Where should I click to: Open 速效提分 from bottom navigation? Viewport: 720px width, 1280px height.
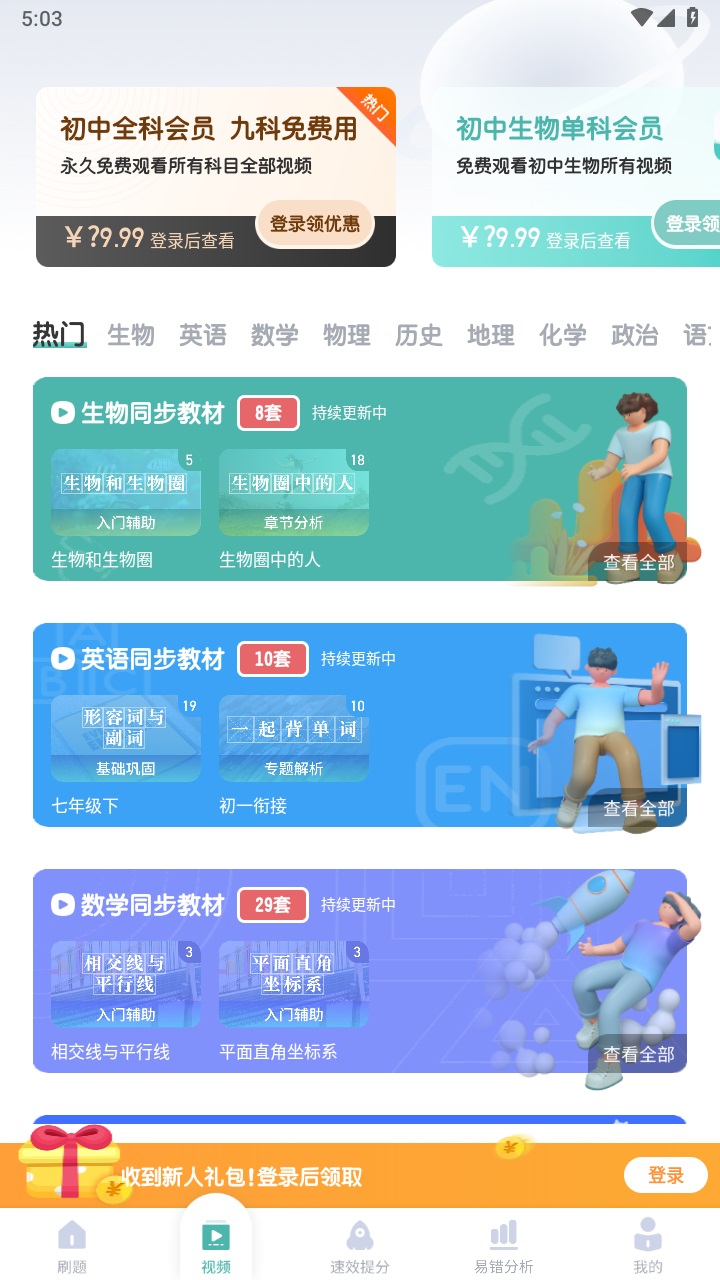pyautogui.click(x=360, y=1237)
